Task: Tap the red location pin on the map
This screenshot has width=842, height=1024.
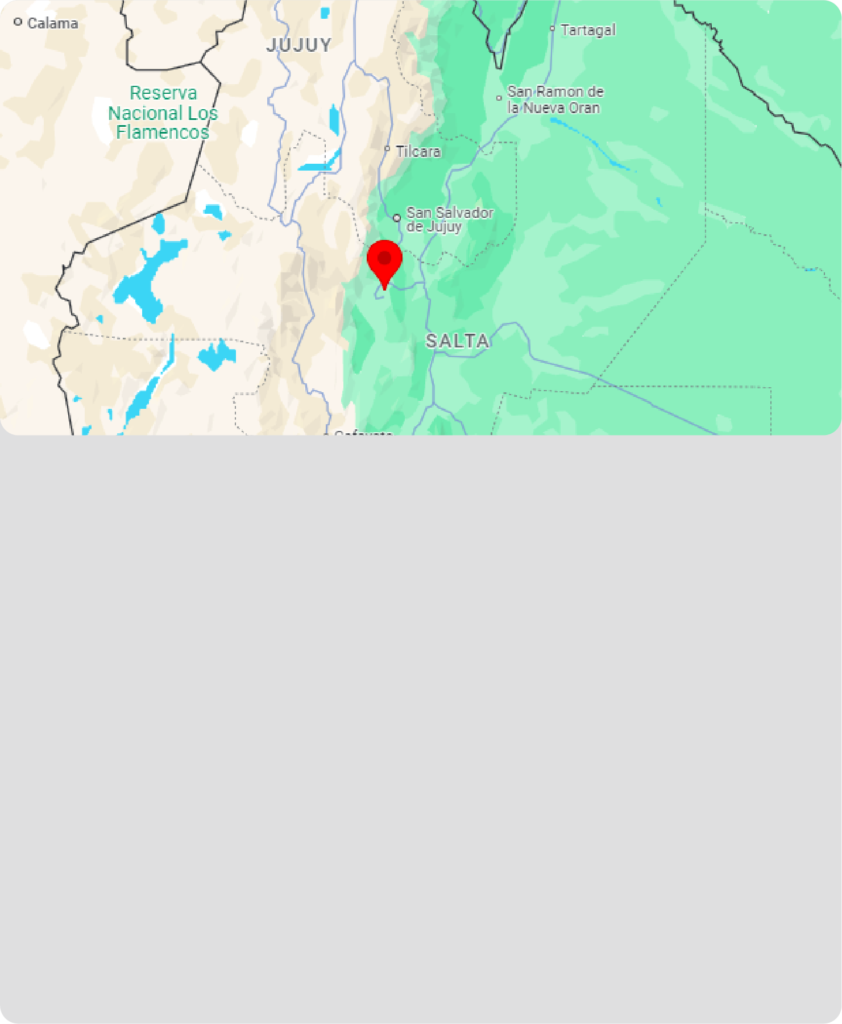Action: coord(384,262)
